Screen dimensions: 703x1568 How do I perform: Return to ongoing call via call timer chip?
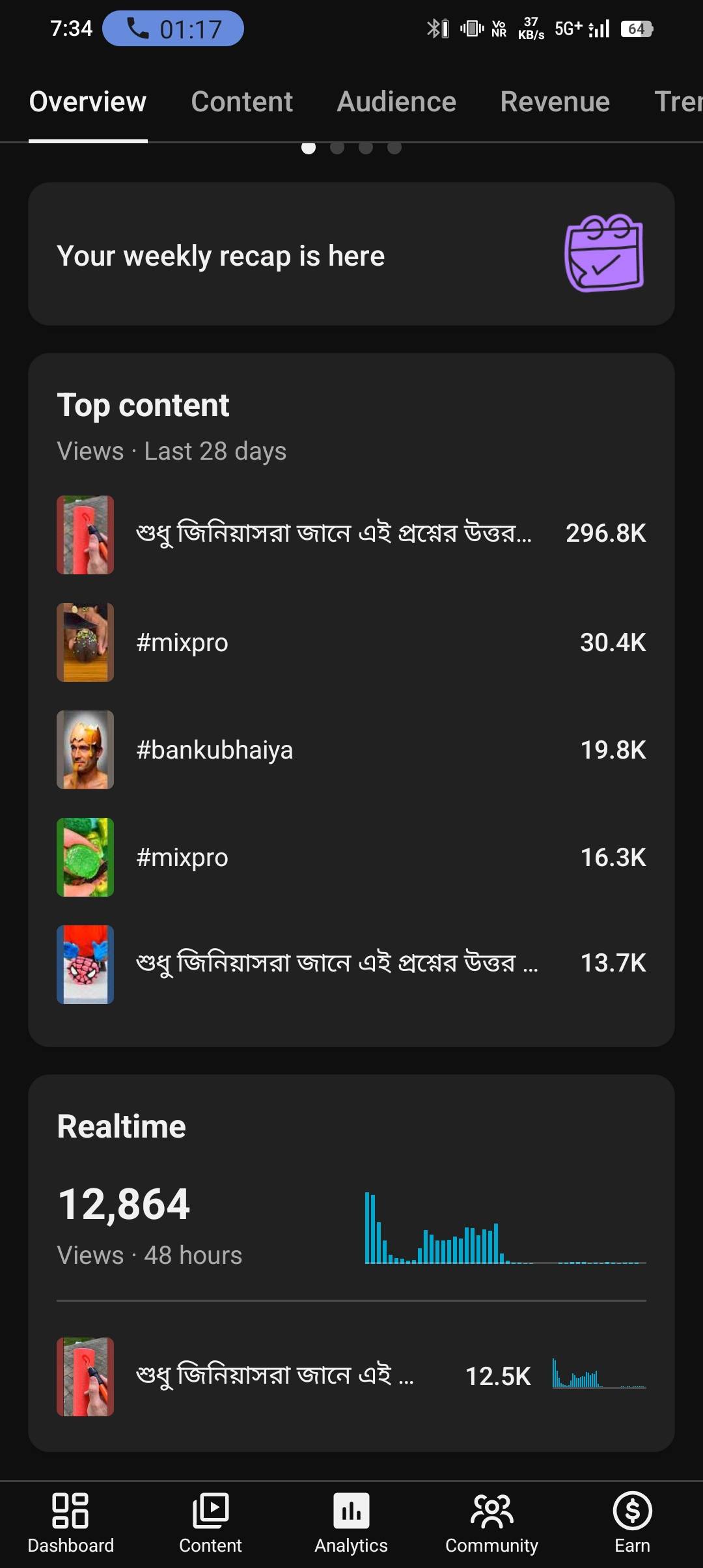[173, 29]
